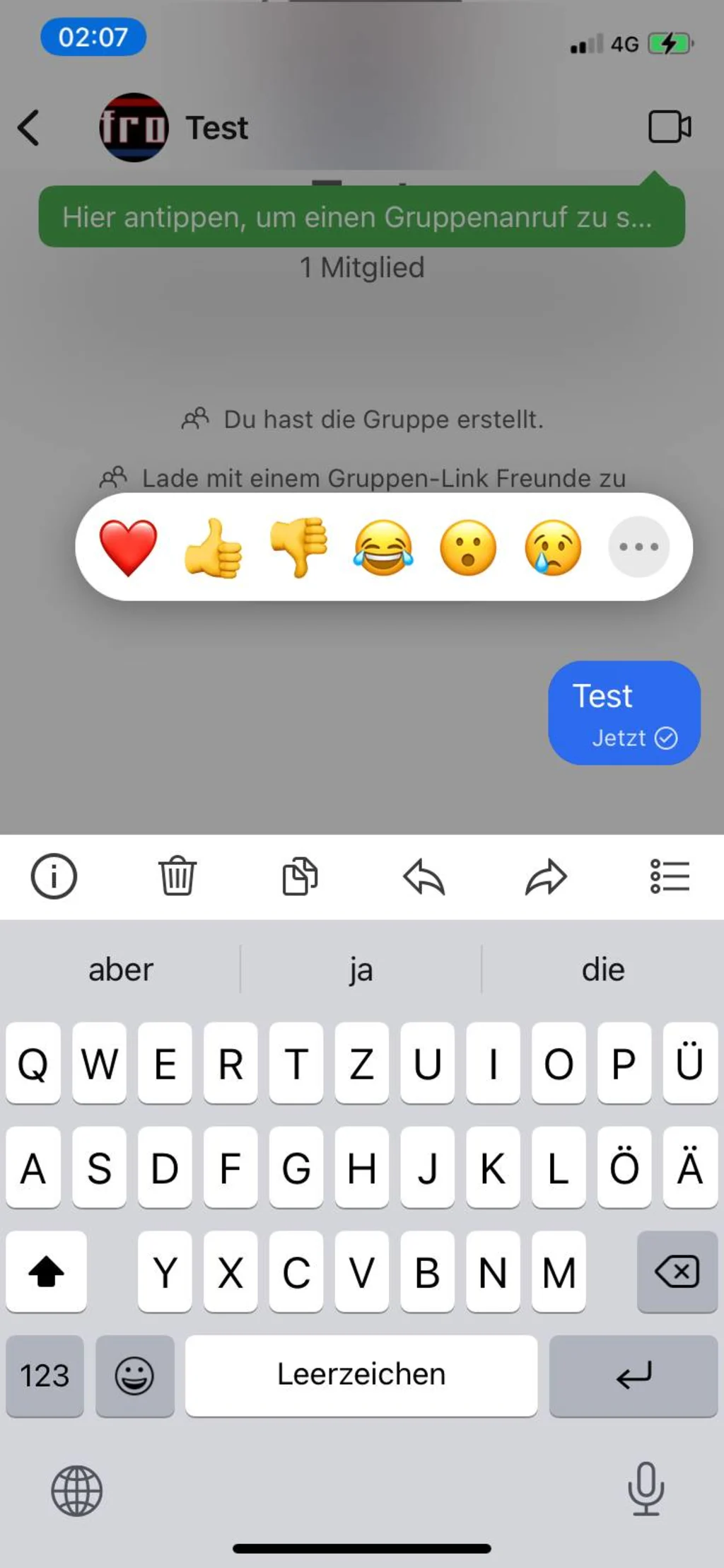Tap the blue Test message bubble
The image size is (724, 1568).
coord(624,713)
